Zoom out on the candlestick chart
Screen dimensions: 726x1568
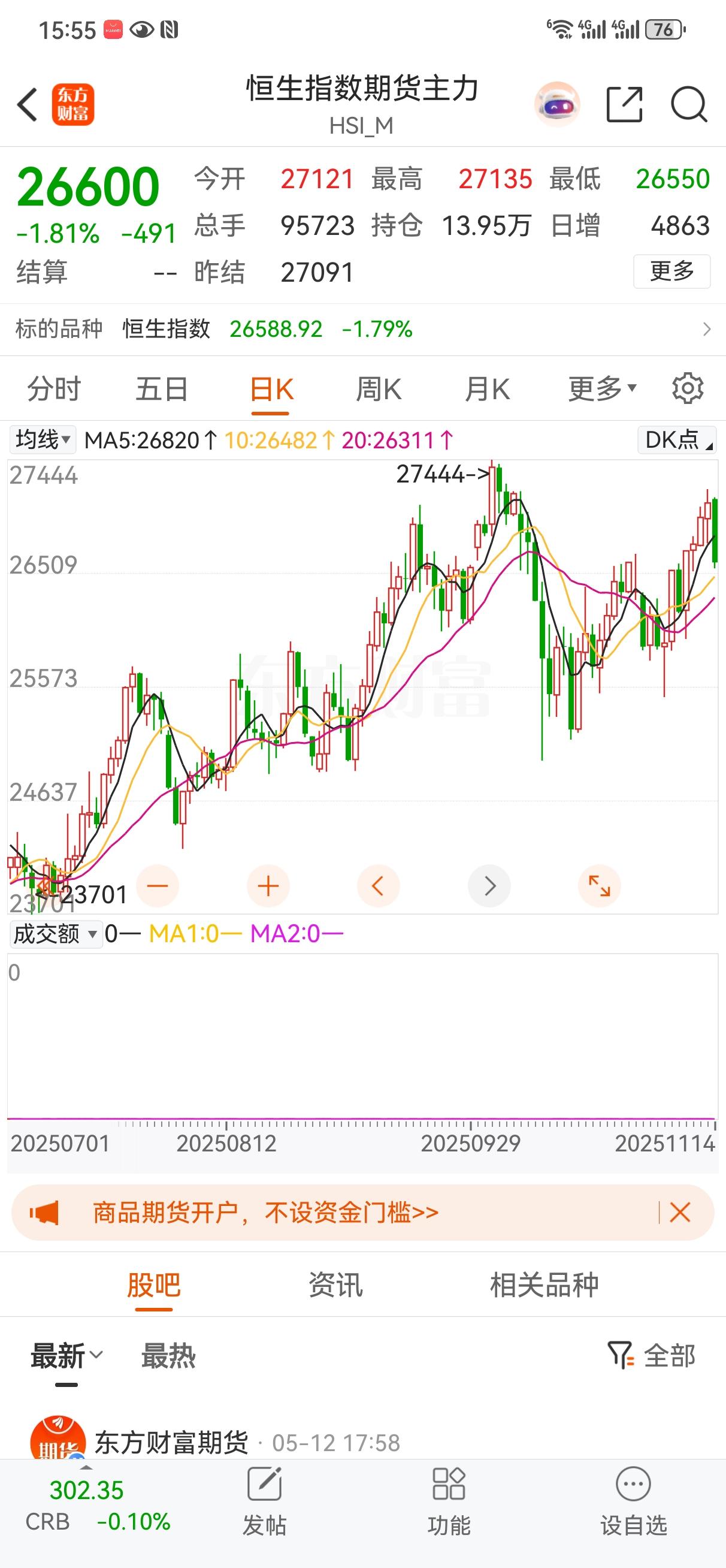coord(157,886)
